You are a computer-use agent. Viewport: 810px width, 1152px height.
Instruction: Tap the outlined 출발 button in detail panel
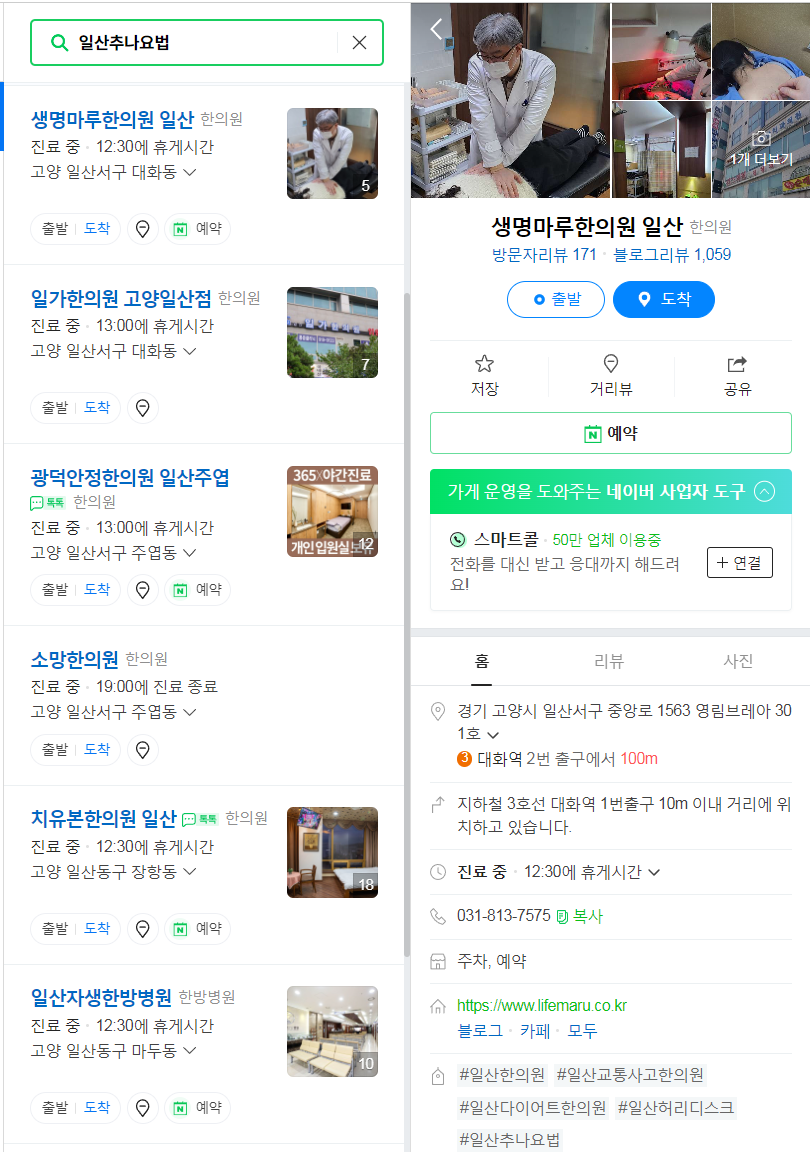tap(556, 299)
